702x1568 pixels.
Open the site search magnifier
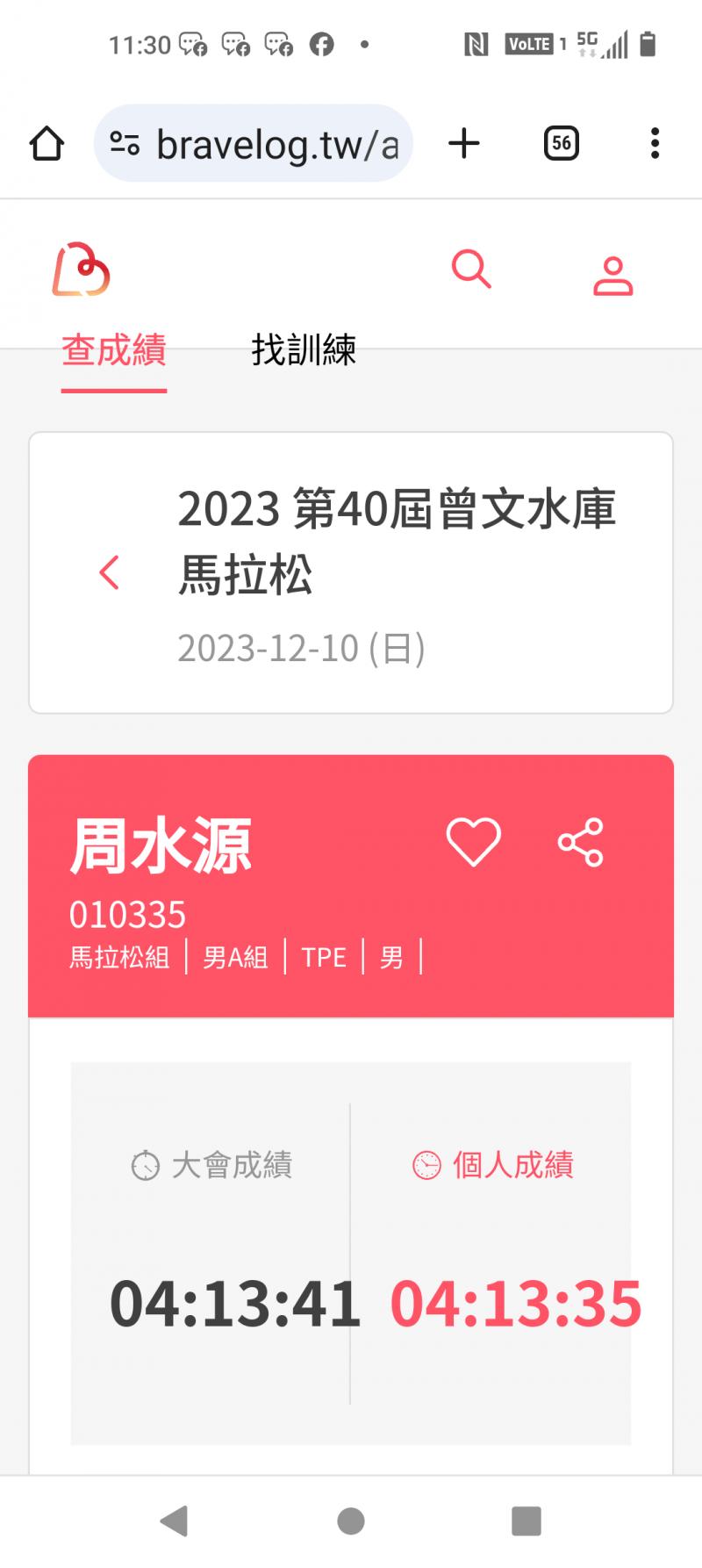coord(471,269)
